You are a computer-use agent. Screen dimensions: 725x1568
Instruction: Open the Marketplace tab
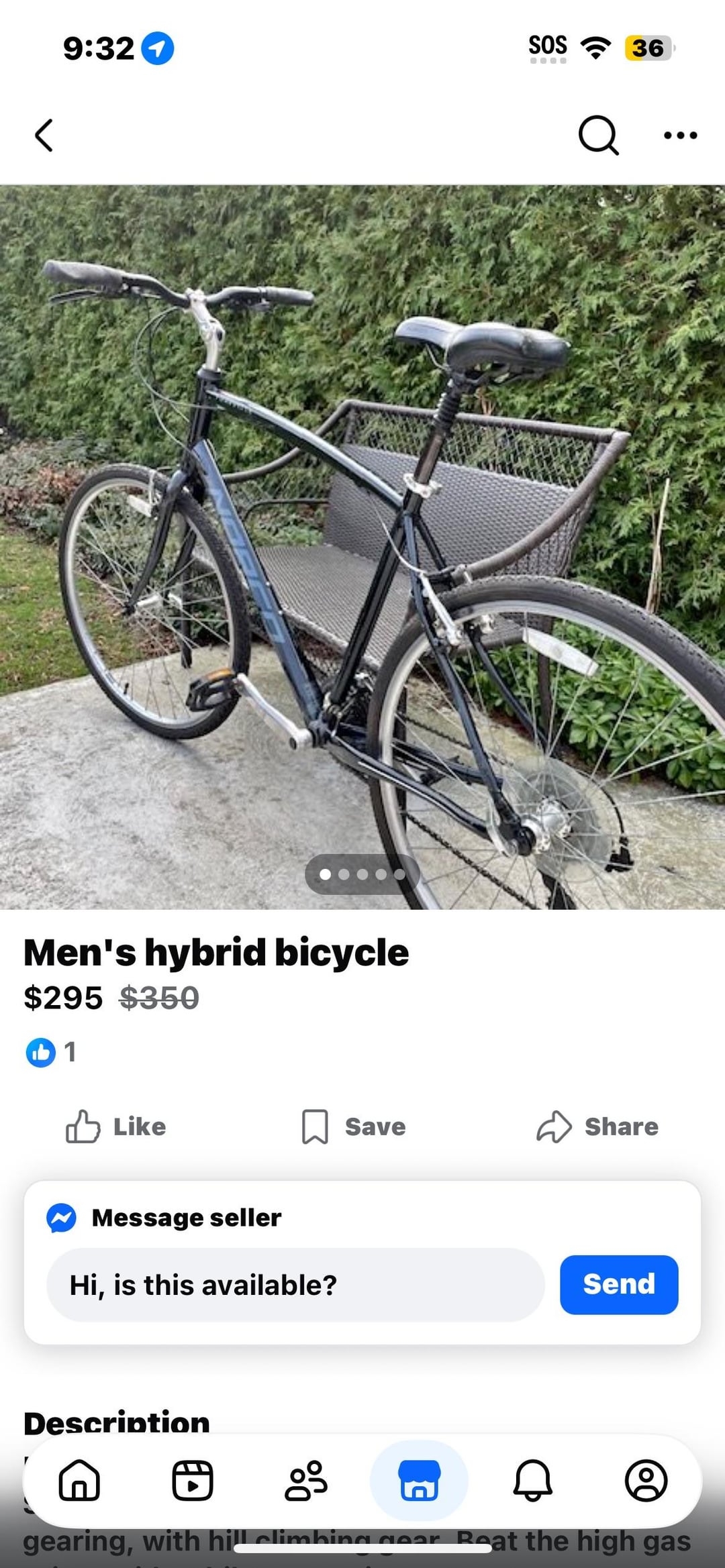click(x=420, y=1480)
